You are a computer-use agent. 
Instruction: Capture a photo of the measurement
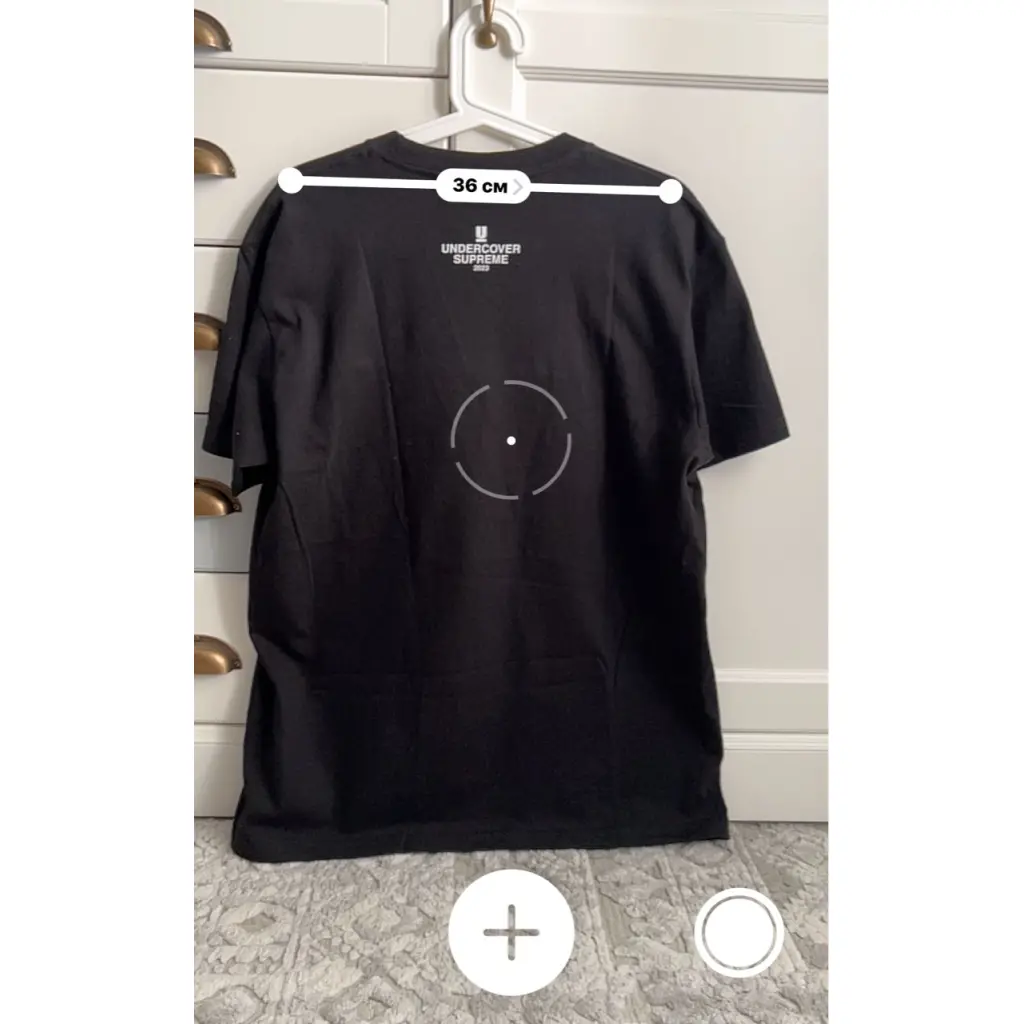(739, 932)
